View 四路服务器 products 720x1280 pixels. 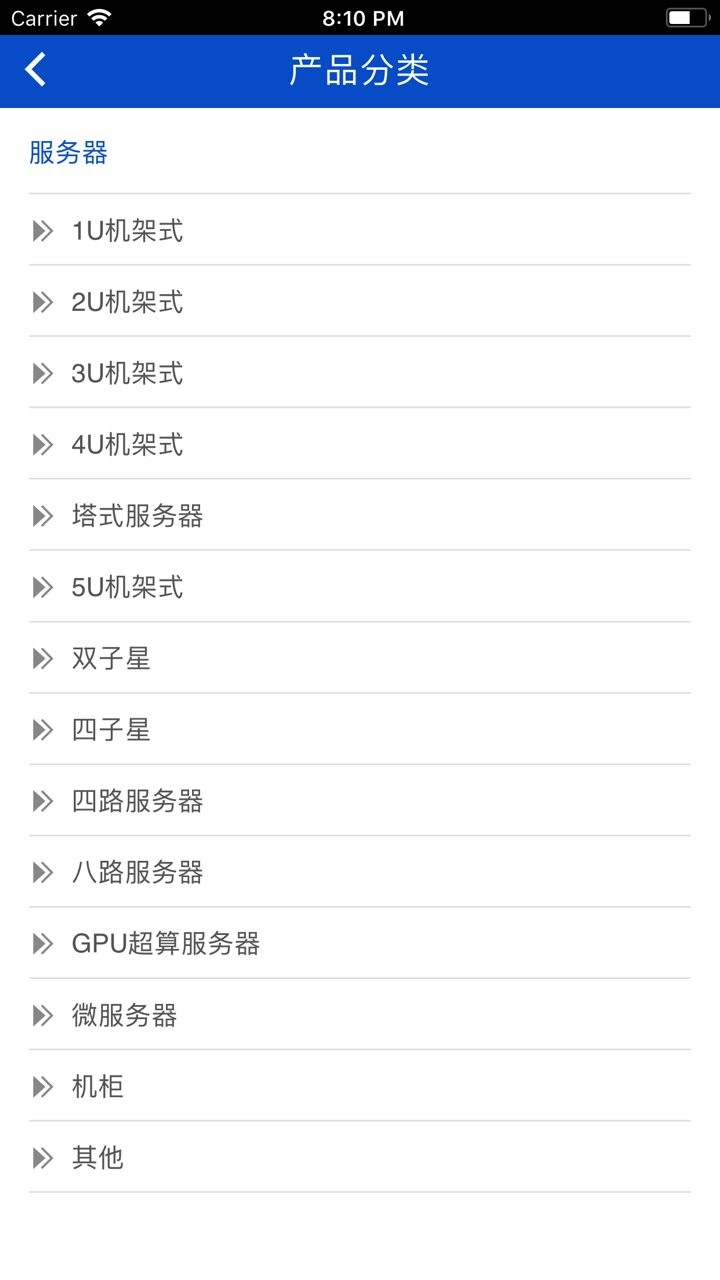click(137, 801)
